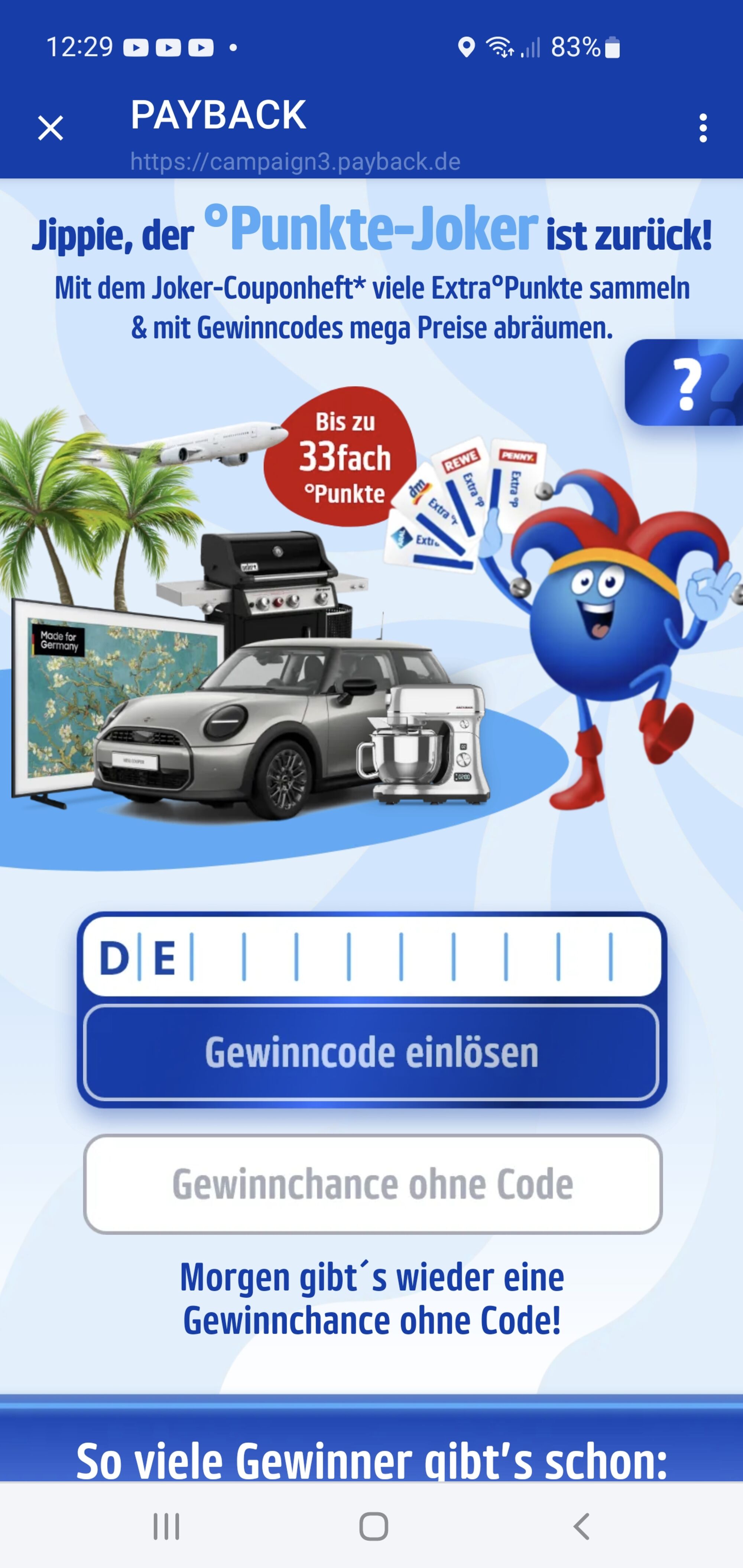Open recent apps overview
The image size is (743, 1568).
pyautogui.click(x=166, y=1527)
